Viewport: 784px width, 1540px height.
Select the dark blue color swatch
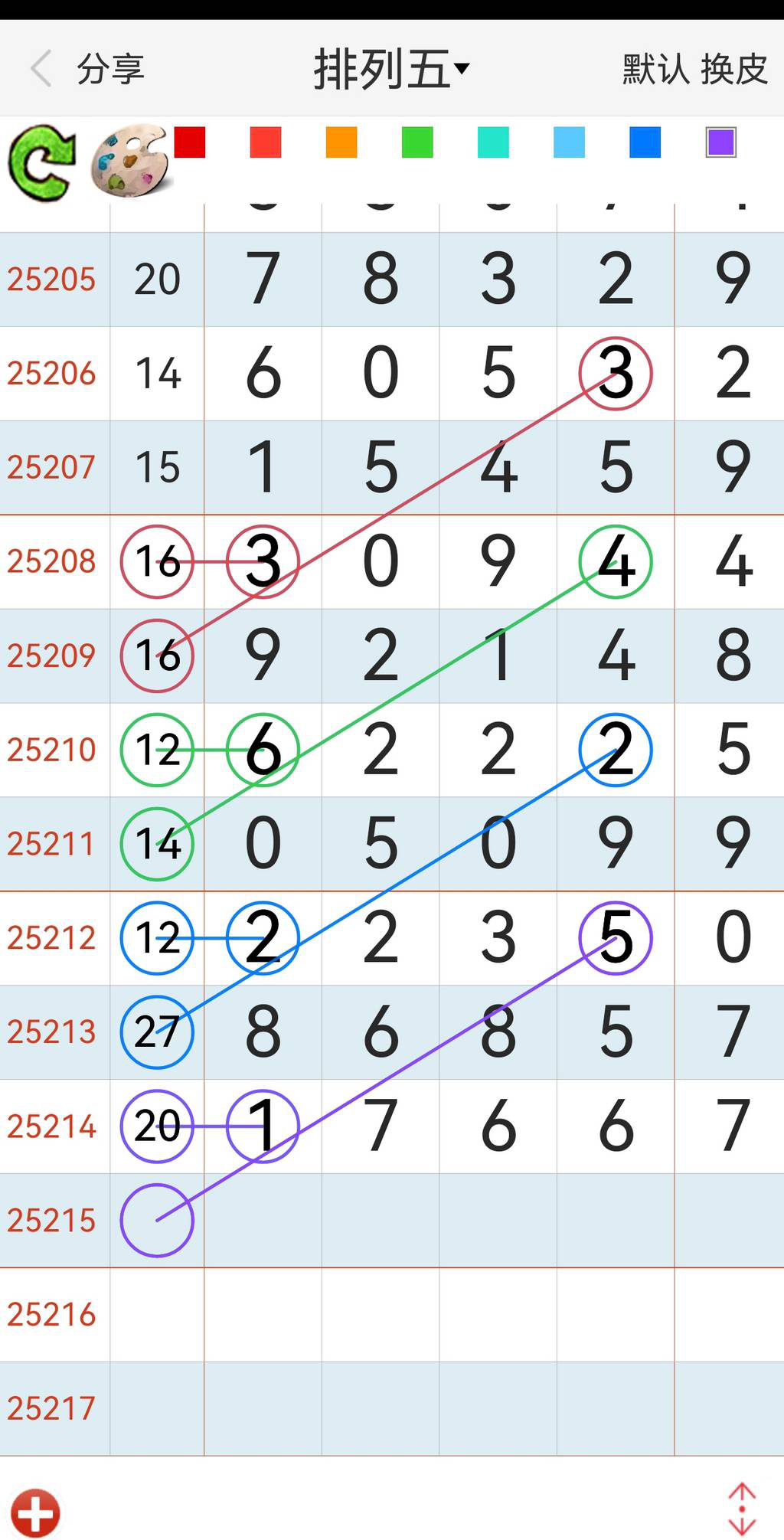point(645,142)
